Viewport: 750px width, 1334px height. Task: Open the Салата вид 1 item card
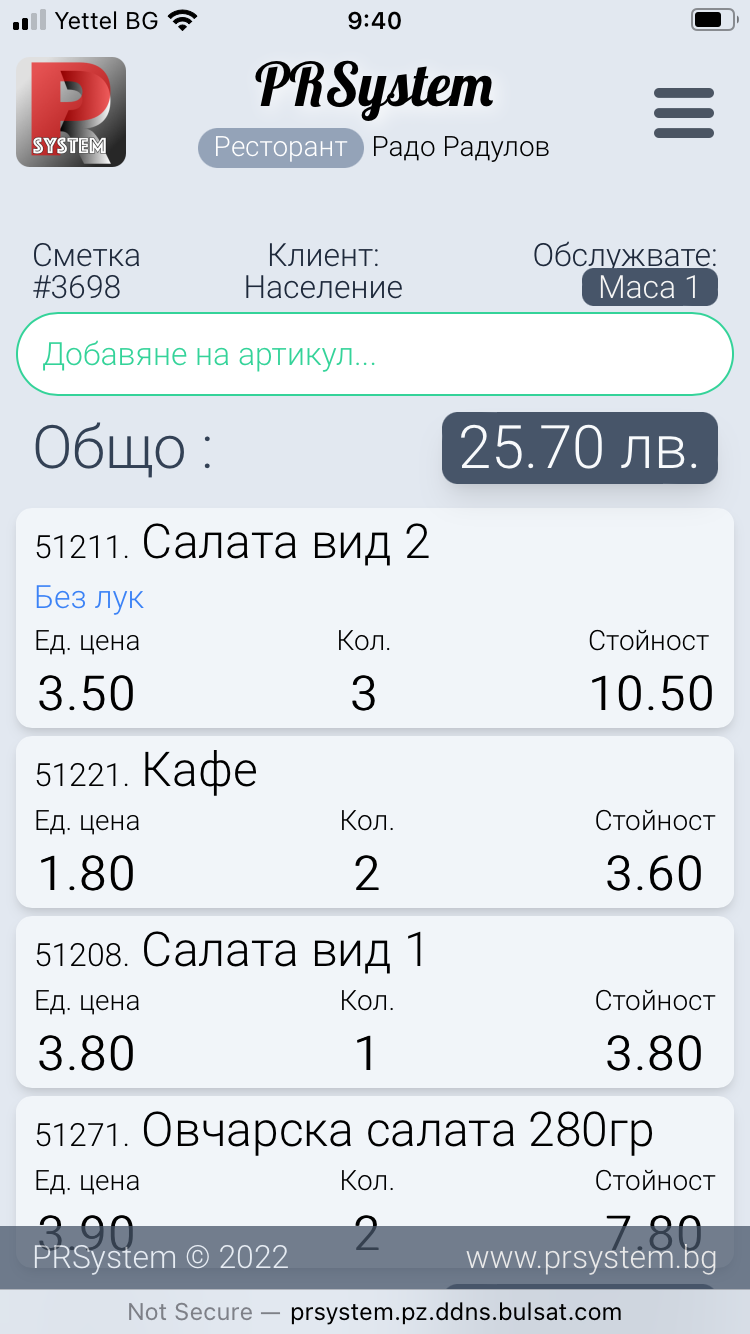(375, 1002)
